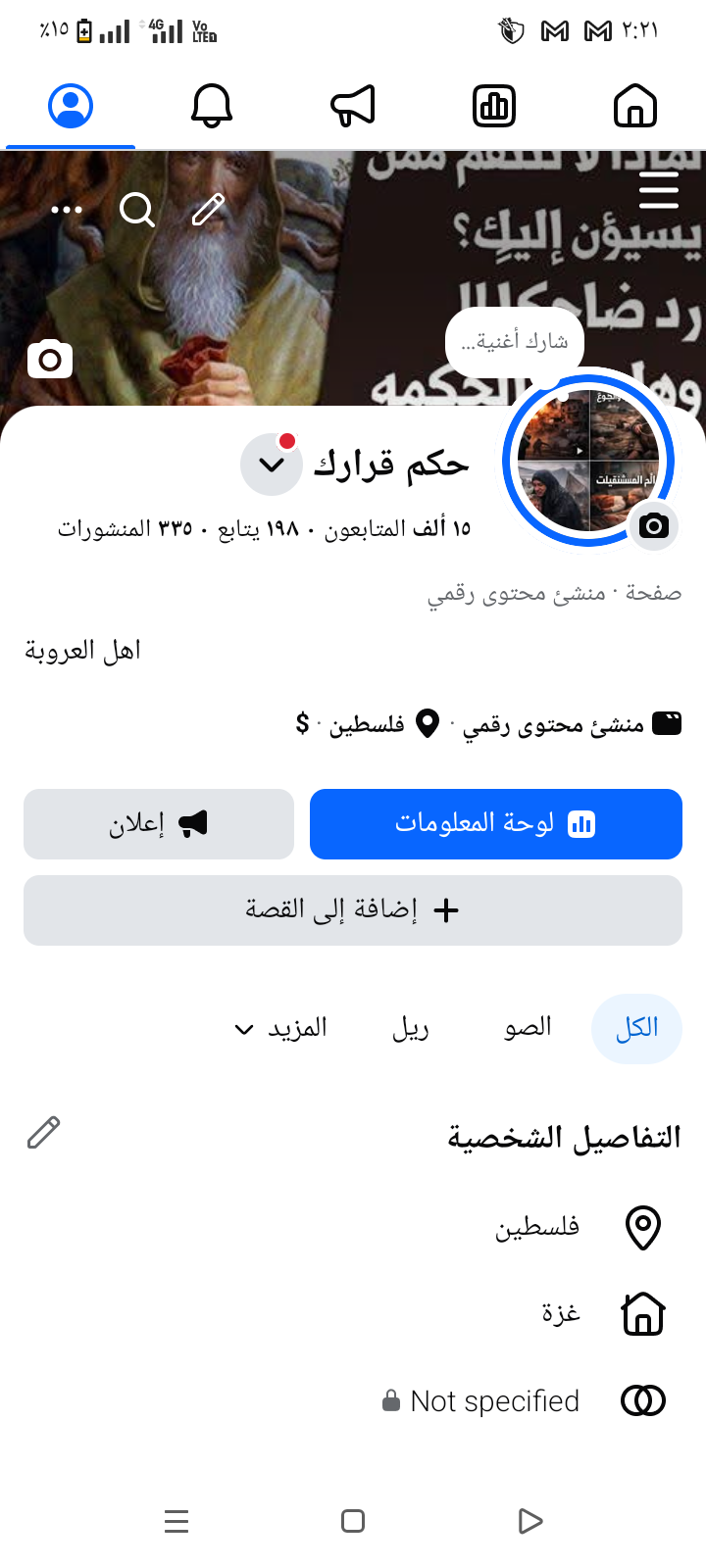706x1568 pixels.
Task: Change the cover photo via camera icon
Action: point(50,360)
